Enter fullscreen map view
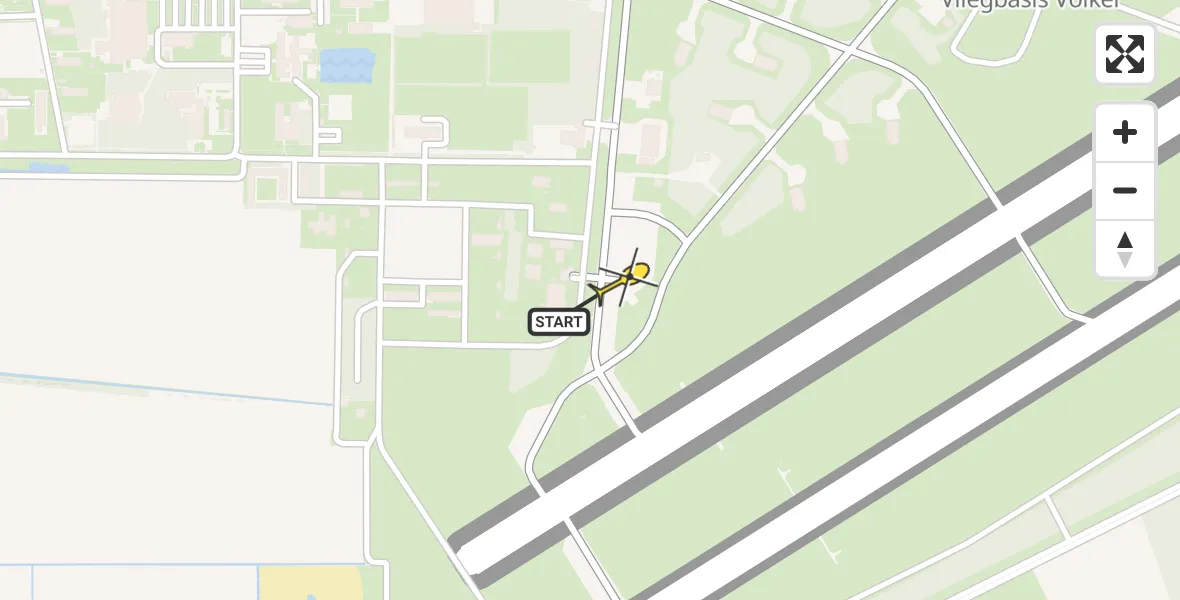1180x600 pixels. click(1125, 54)
